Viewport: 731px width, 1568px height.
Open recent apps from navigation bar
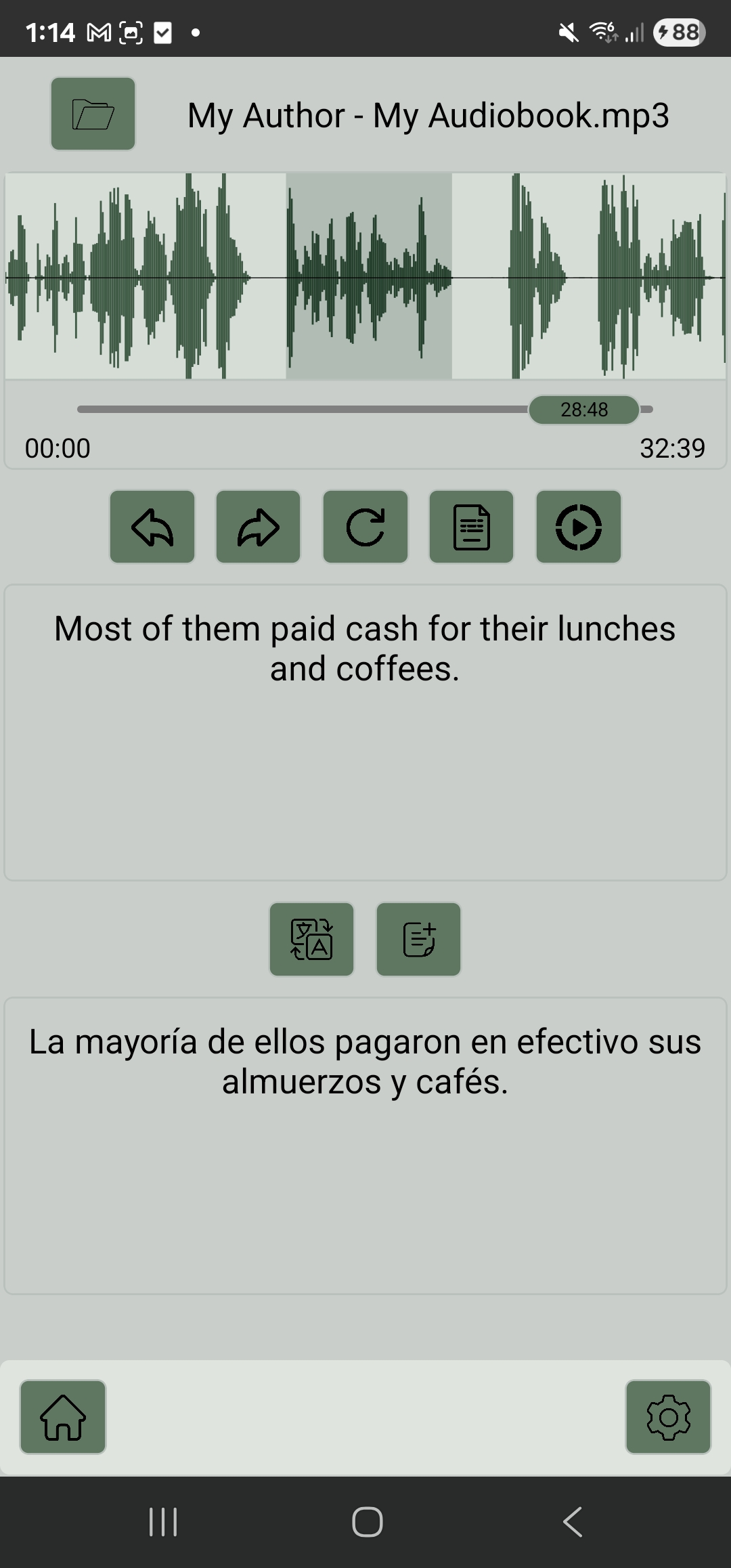[162, 1520]
